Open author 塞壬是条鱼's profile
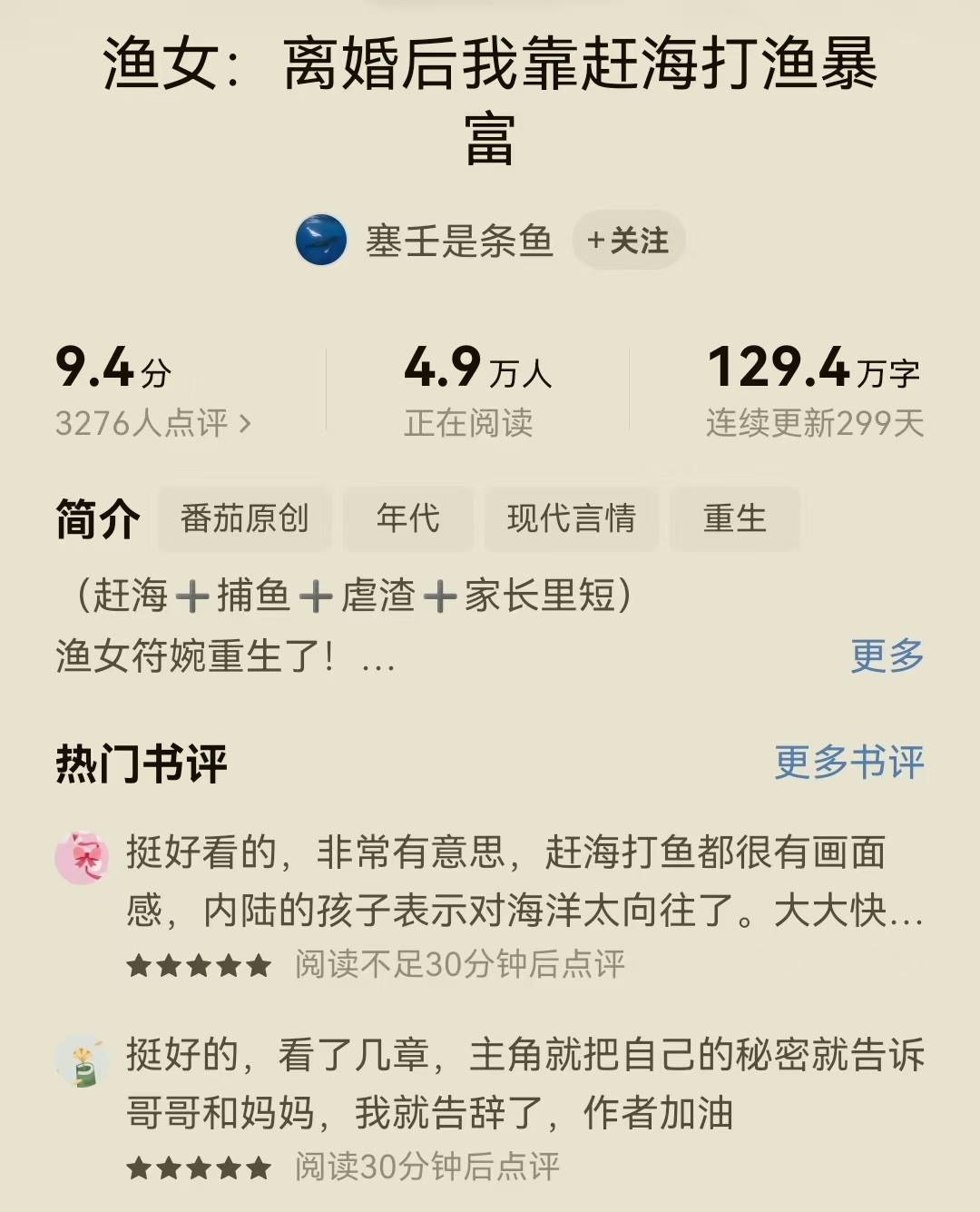 coord(458,241)
